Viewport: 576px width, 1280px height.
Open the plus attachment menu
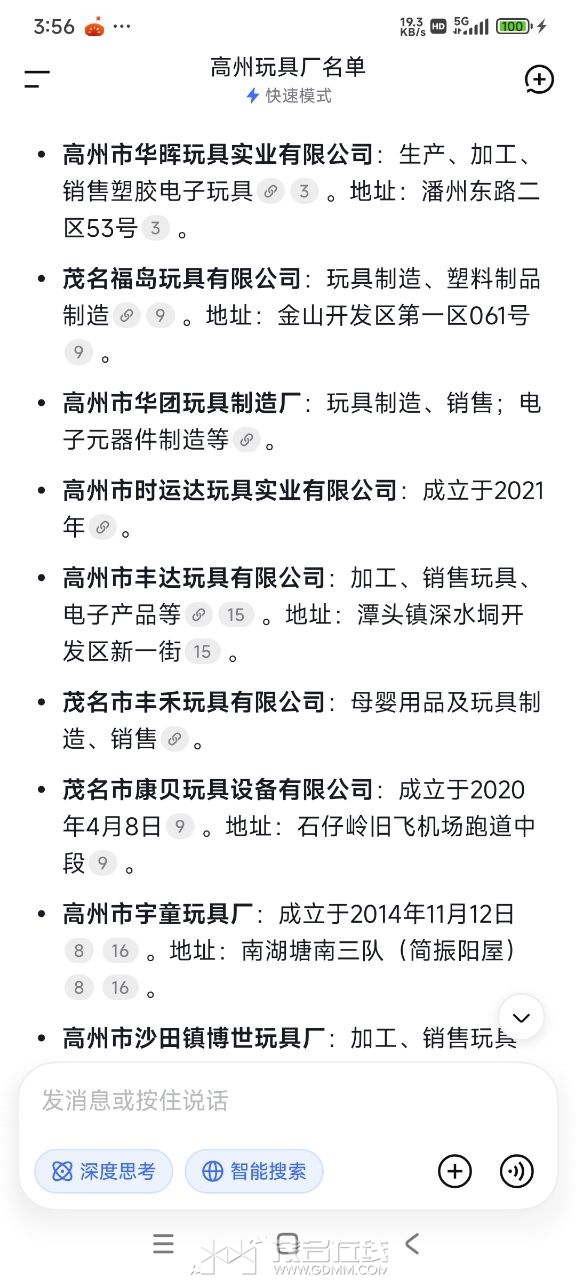click(x=455, y=1171)
